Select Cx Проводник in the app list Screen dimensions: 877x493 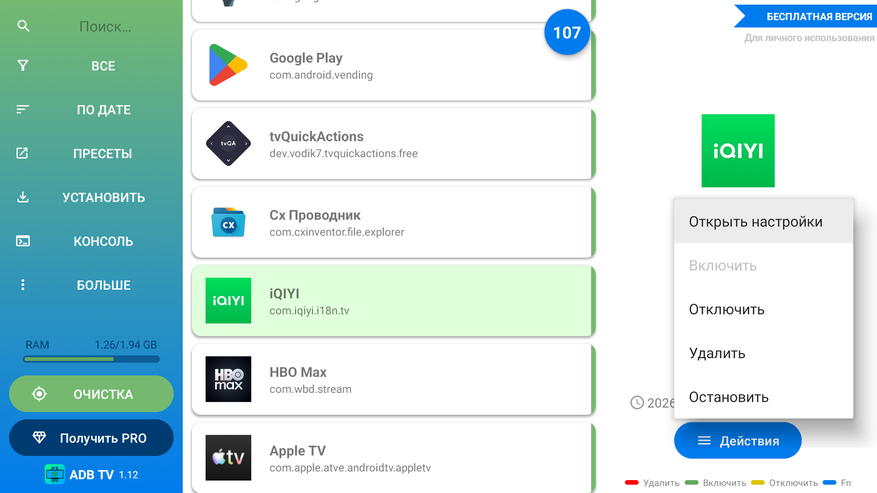392,222
